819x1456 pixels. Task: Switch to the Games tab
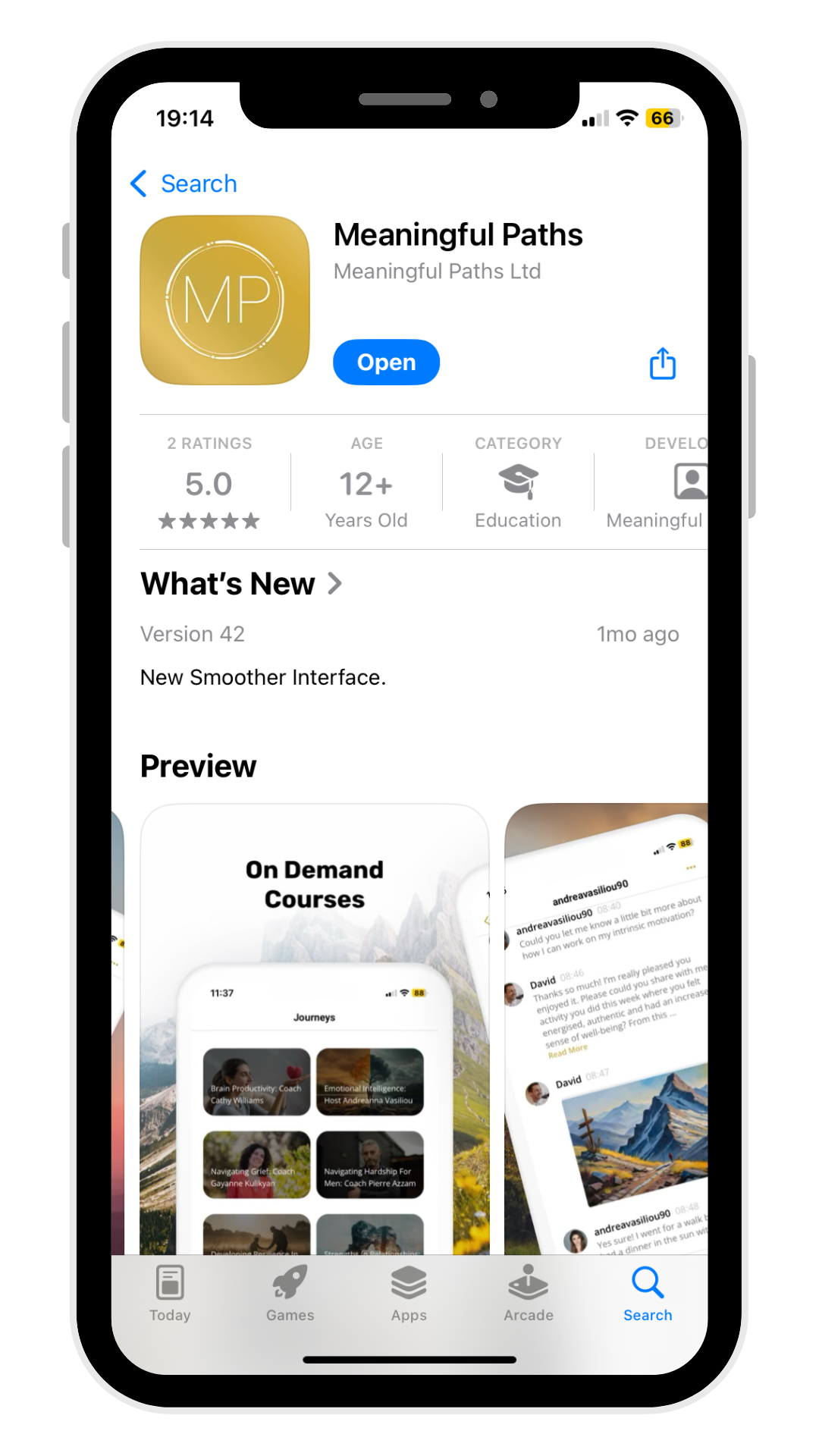[x=290, y=1294]
